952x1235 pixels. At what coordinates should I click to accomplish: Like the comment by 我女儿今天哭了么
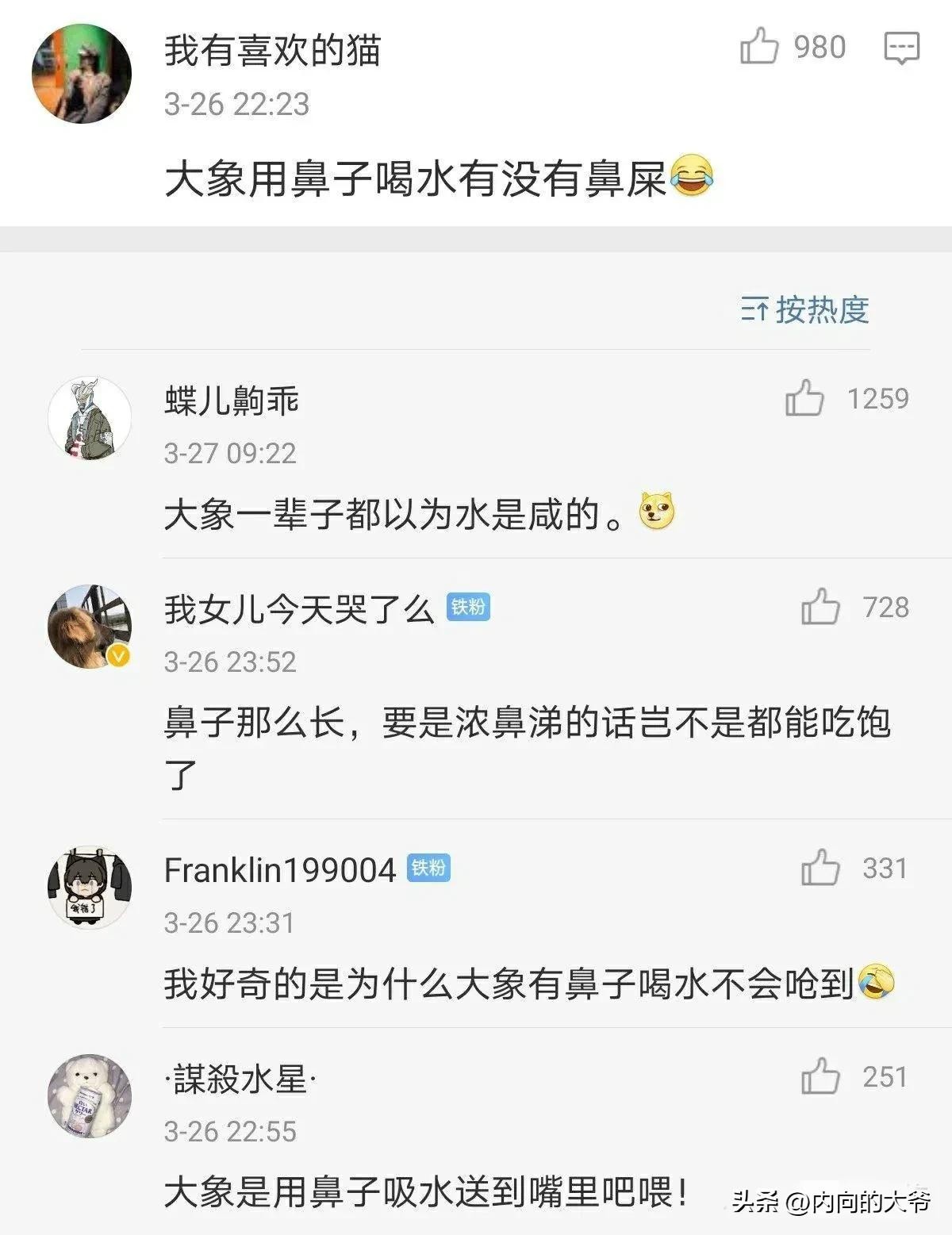[820, 608]
